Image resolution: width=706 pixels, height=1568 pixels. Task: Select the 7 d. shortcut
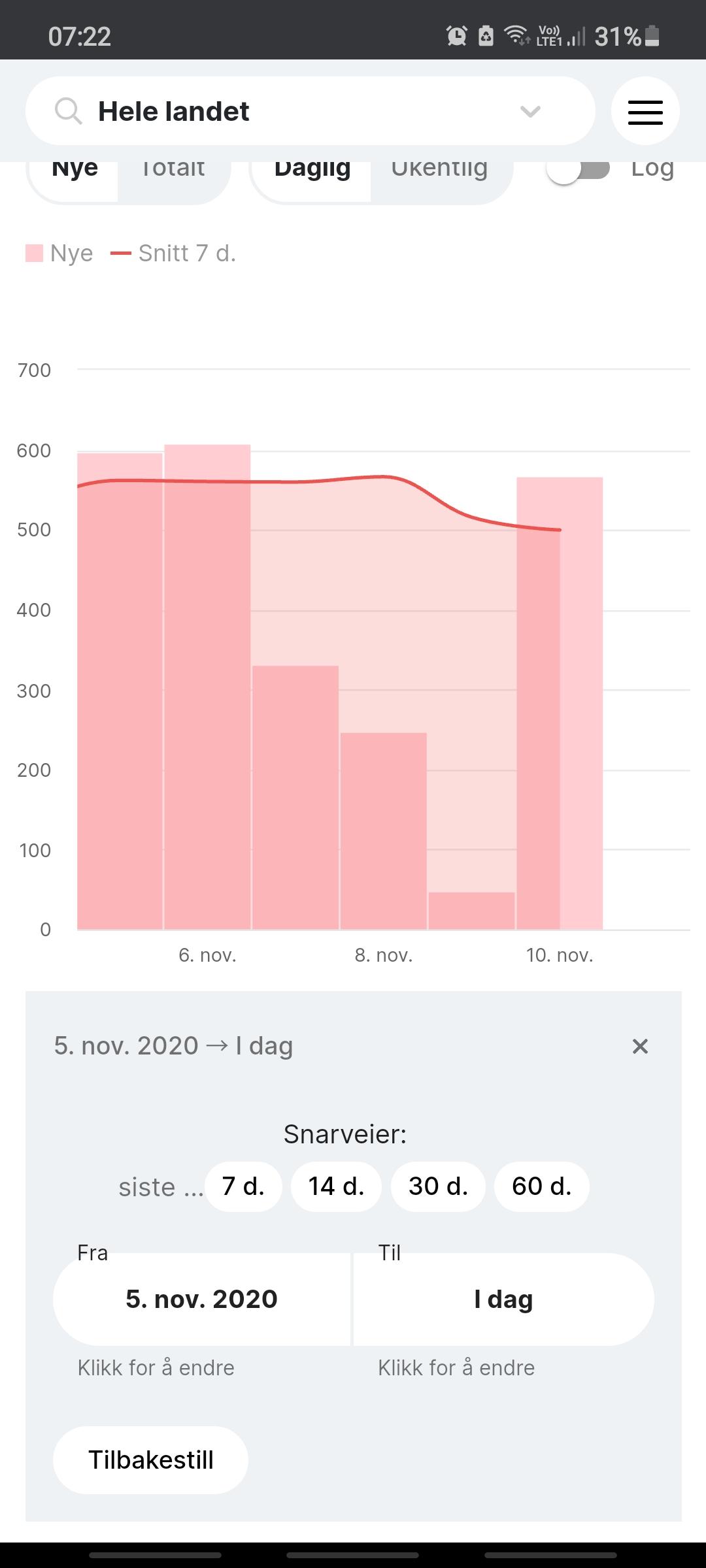(x=243, y=1186)
